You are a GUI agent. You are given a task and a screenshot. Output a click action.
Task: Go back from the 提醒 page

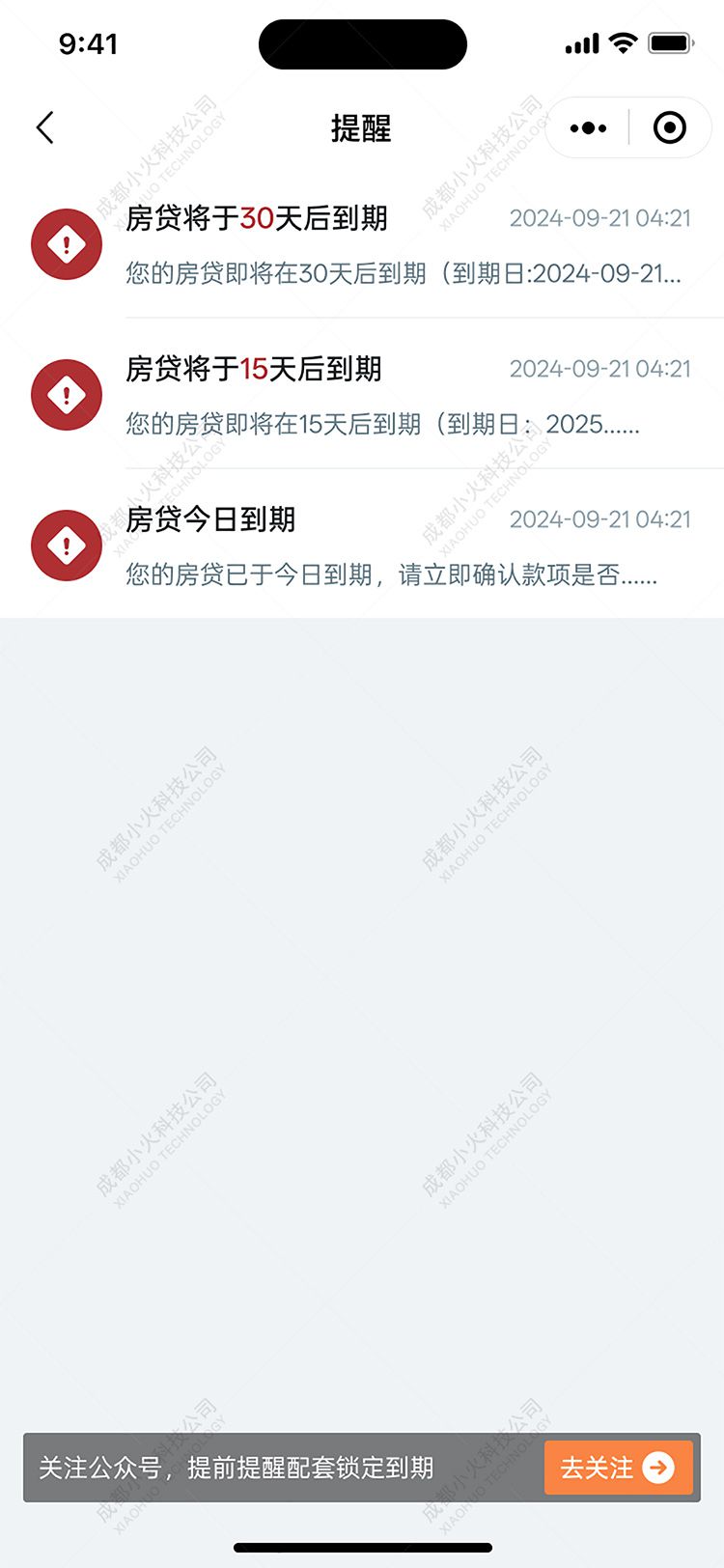[x=45, y=127]
